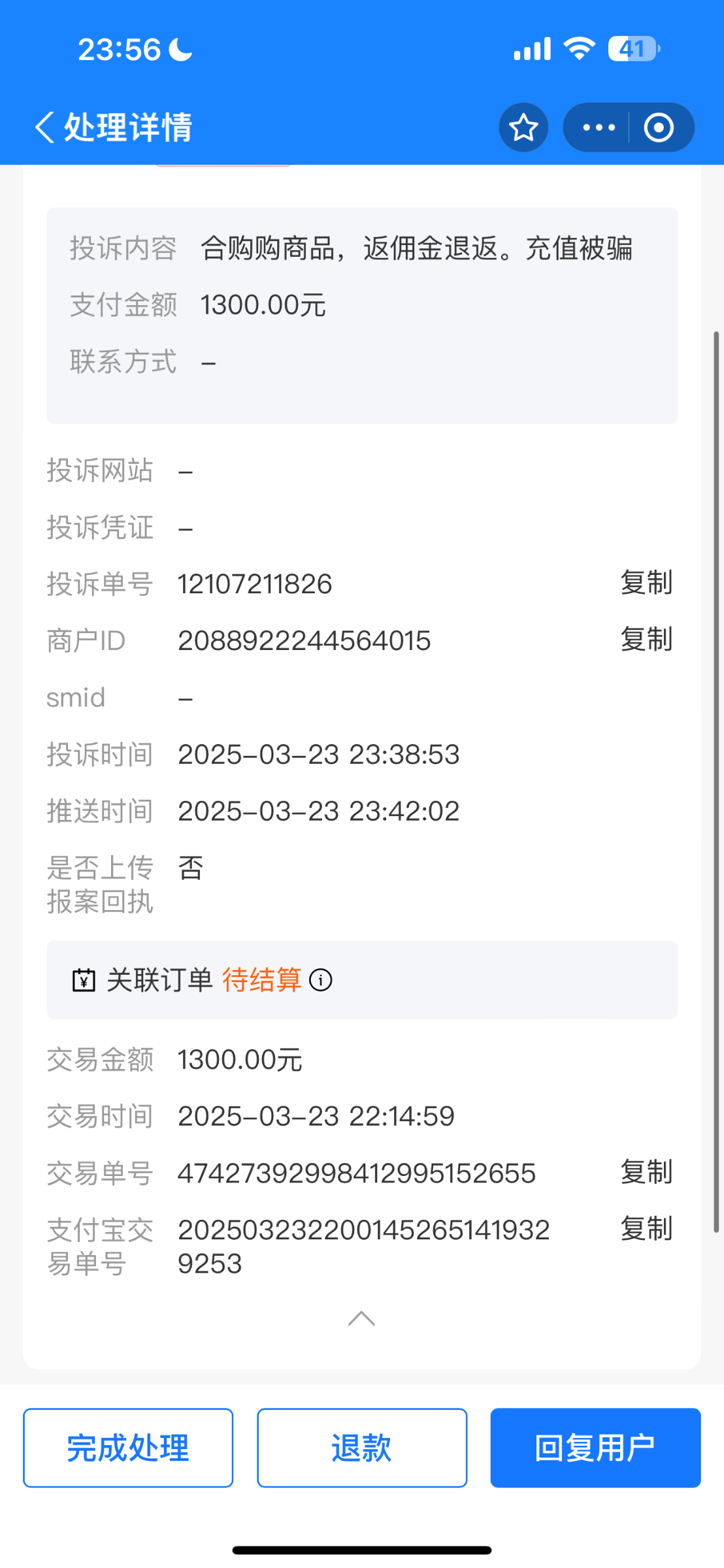The image size is (724, 1568).
Task: Tap 退款 to refund
Action: click(x=362, y=1448)
